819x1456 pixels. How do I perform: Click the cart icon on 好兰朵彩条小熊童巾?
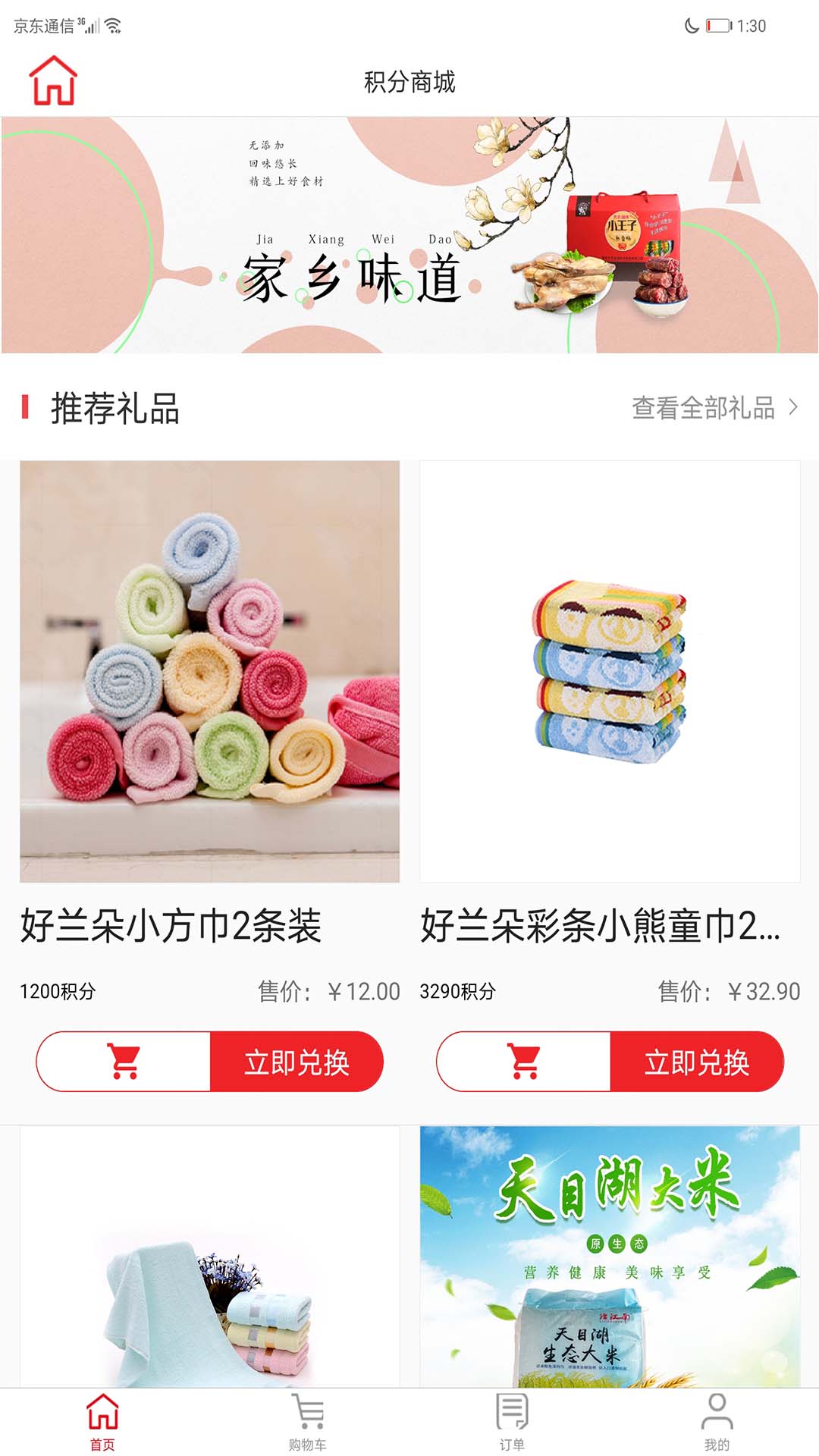click(522, 1063)
